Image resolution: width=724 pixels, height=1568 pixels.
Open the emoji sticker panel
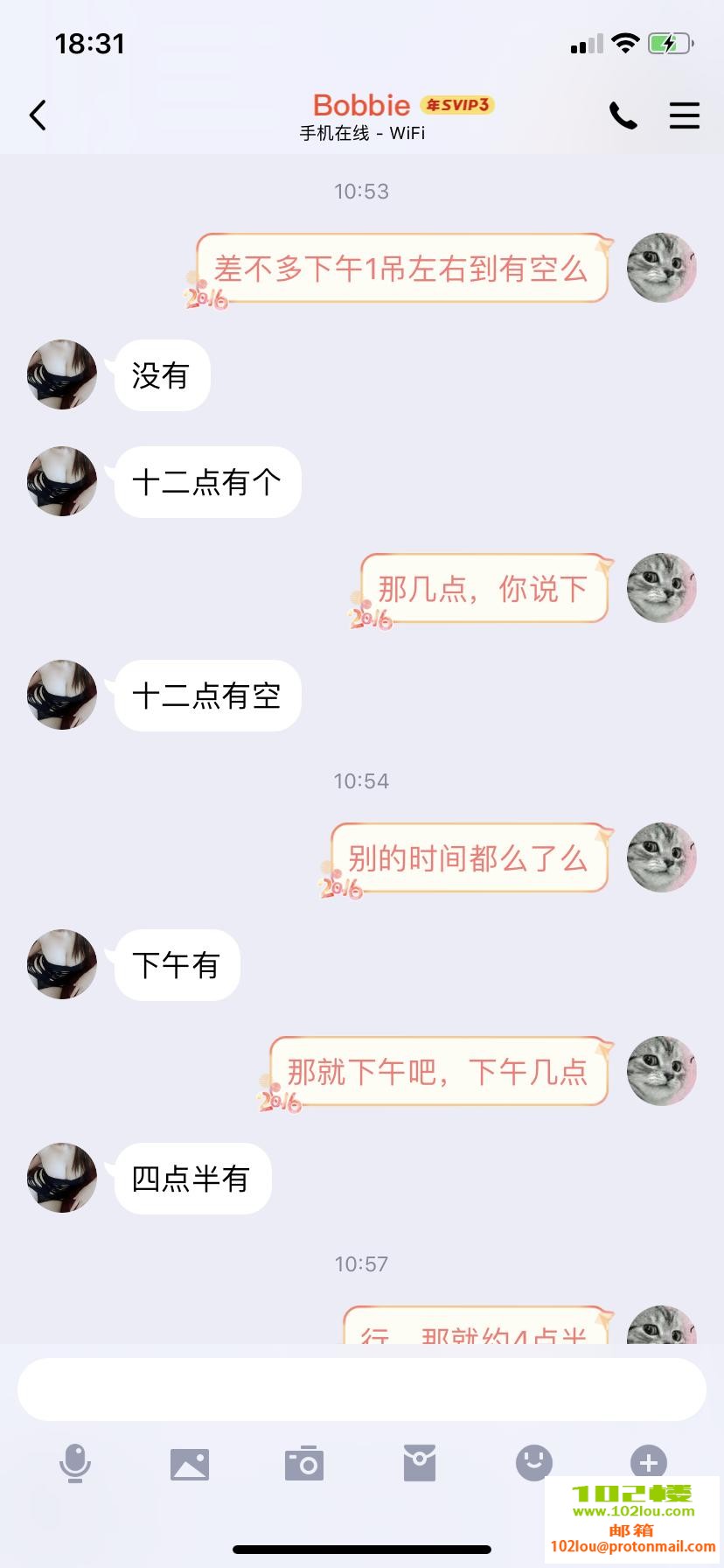[534, 1461]
